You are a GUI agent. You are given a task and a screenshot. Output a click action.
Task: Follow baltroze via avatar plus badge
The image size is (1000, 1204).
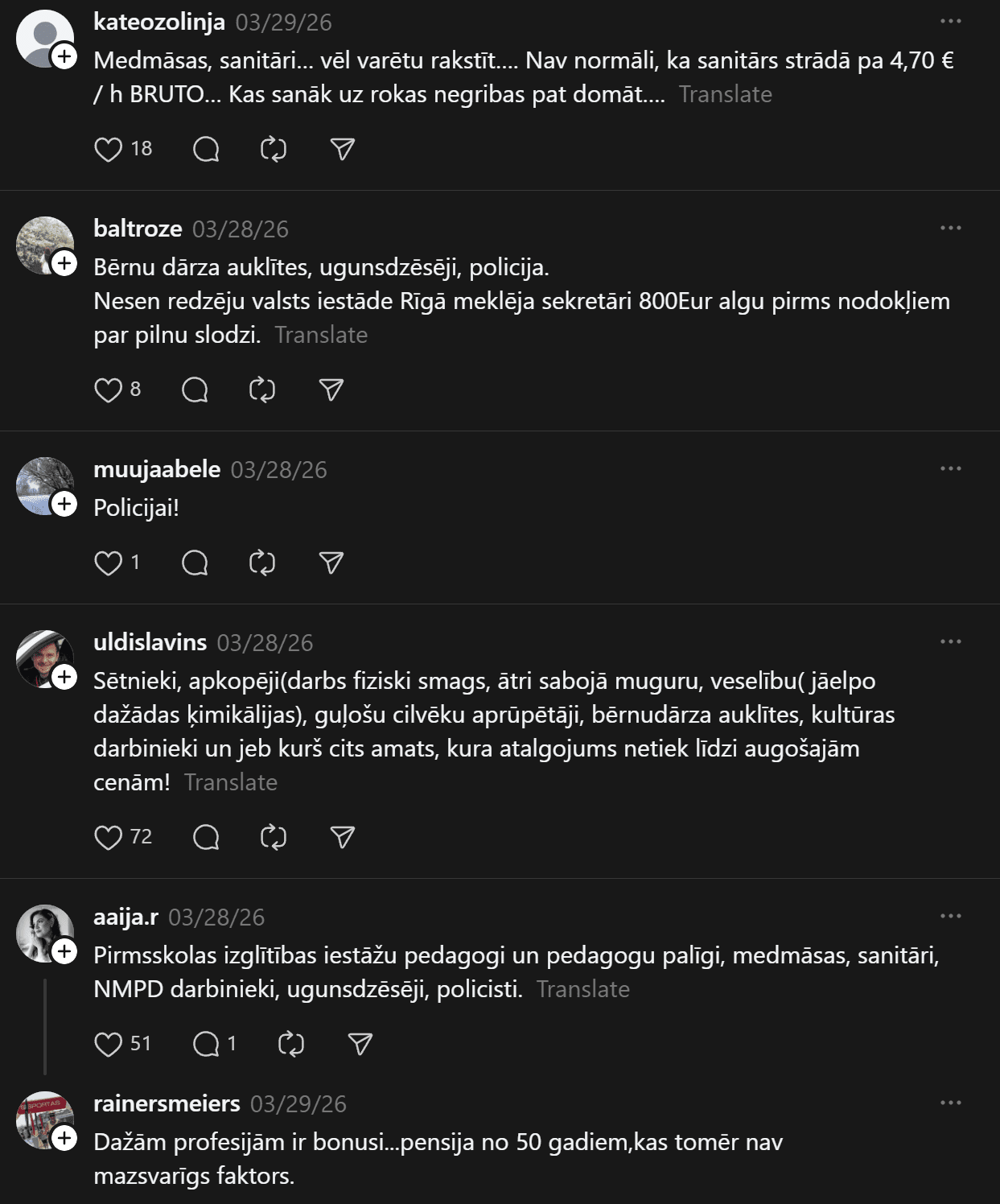[64, 263]
